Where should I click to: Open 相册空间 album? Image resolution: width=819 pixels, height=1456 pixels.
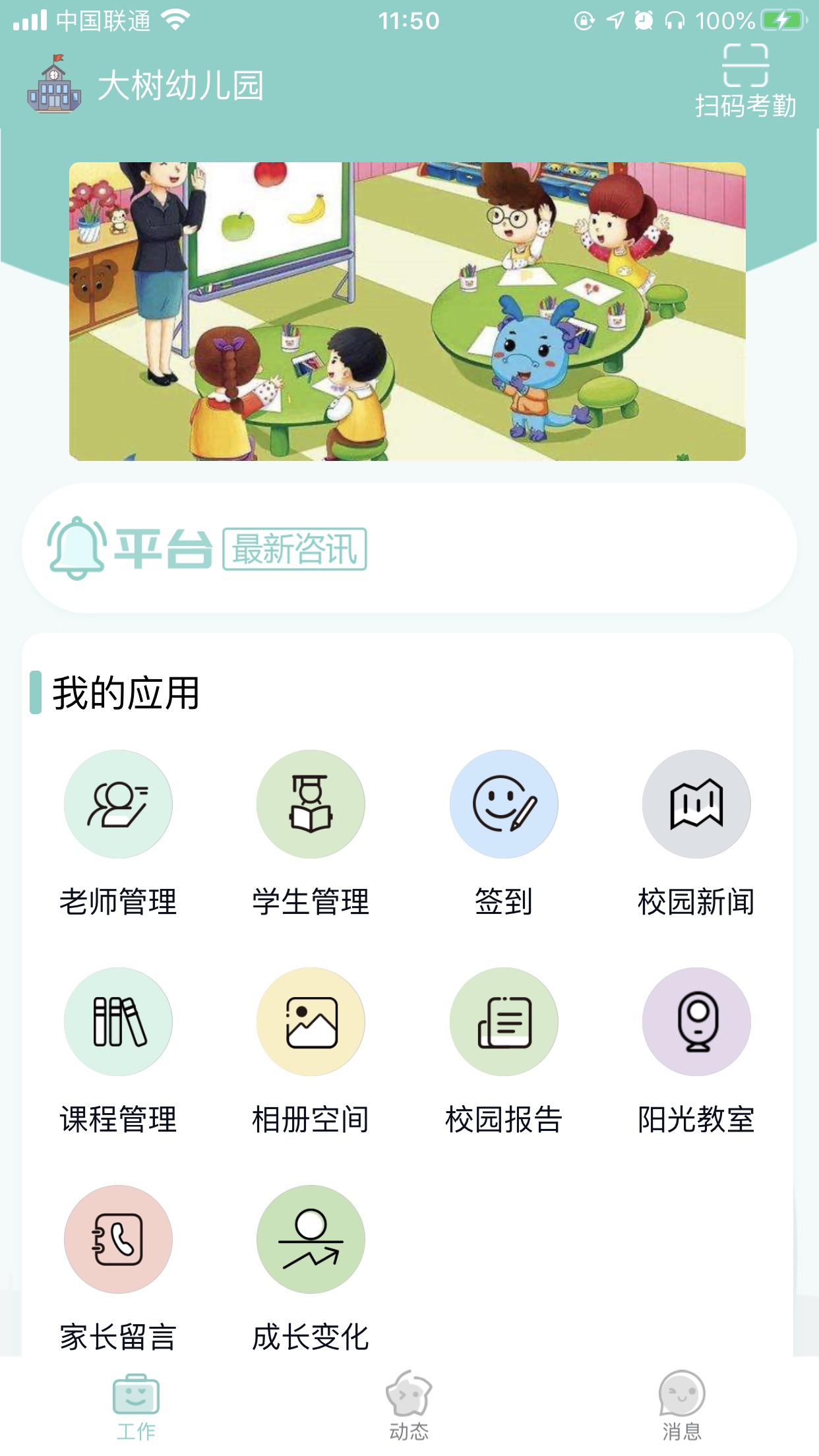311,1022
